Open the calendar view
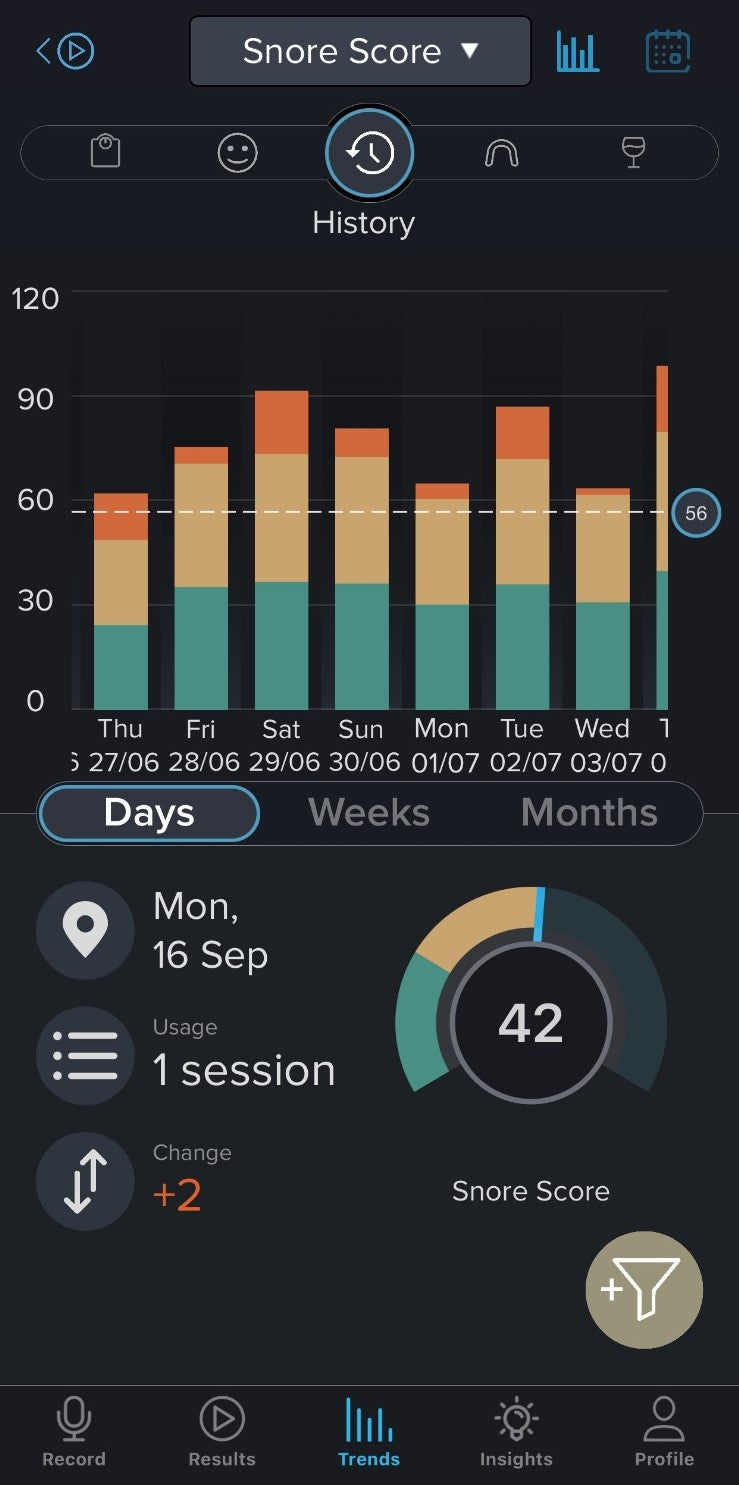This screenshot has width=739, height=1485. [668, 51]
